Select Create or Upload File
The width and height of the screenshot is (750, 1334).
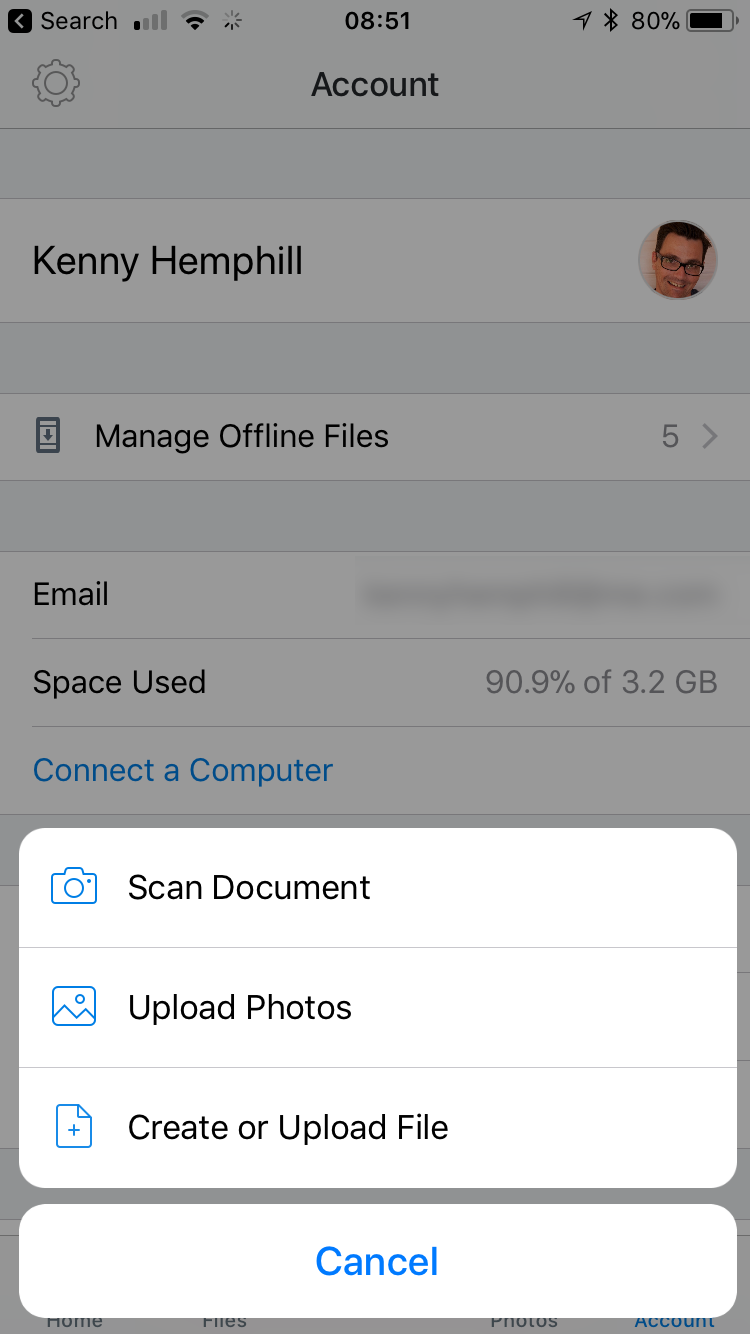point(378,1128)
